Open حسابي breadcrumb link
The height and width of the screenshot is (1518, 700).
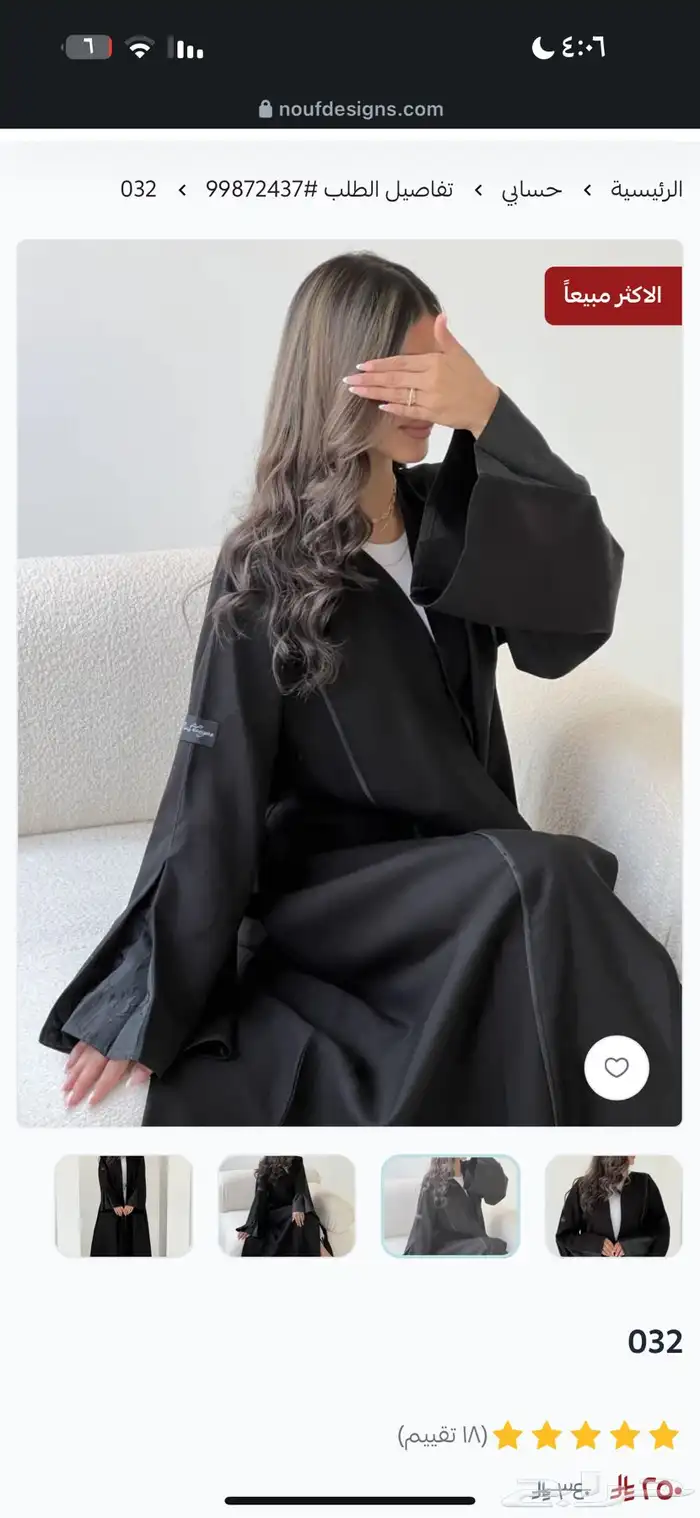coord(531,189)
